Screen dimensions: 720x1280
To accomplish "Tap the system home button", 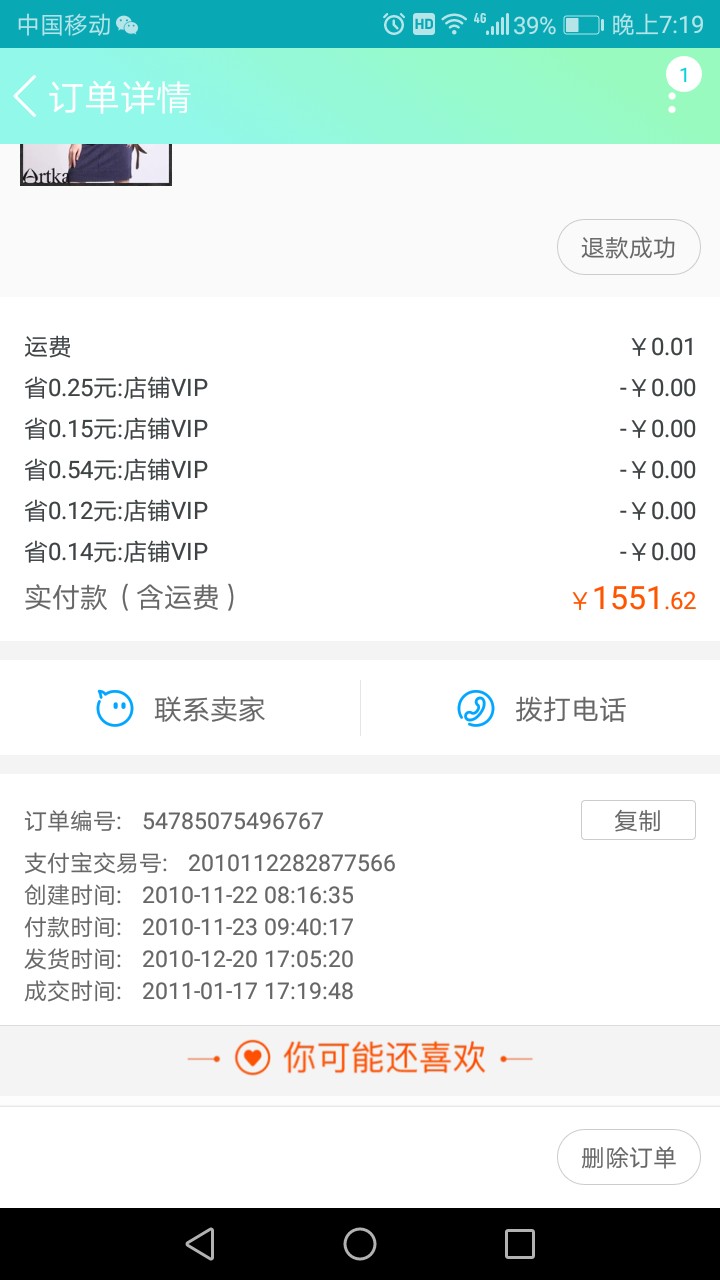I will tap(360, 1244).
